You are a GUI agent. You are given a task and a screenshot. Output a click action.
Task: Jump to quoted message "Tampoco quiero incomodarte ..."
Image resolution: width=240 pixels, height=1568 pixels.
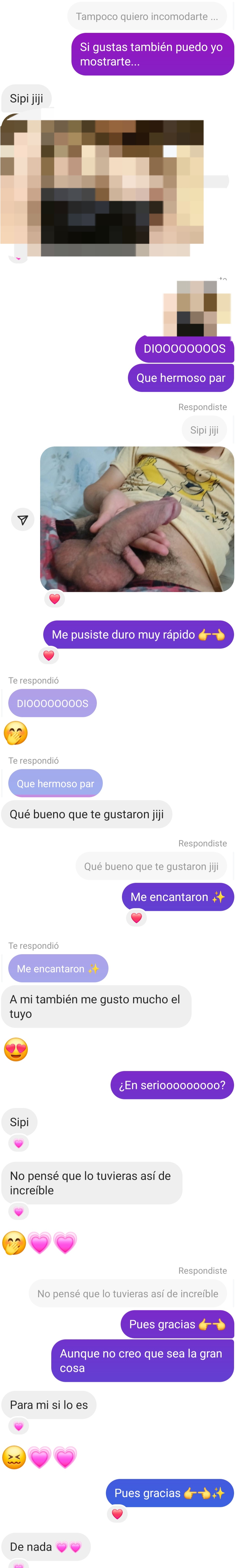coord(146,17)
